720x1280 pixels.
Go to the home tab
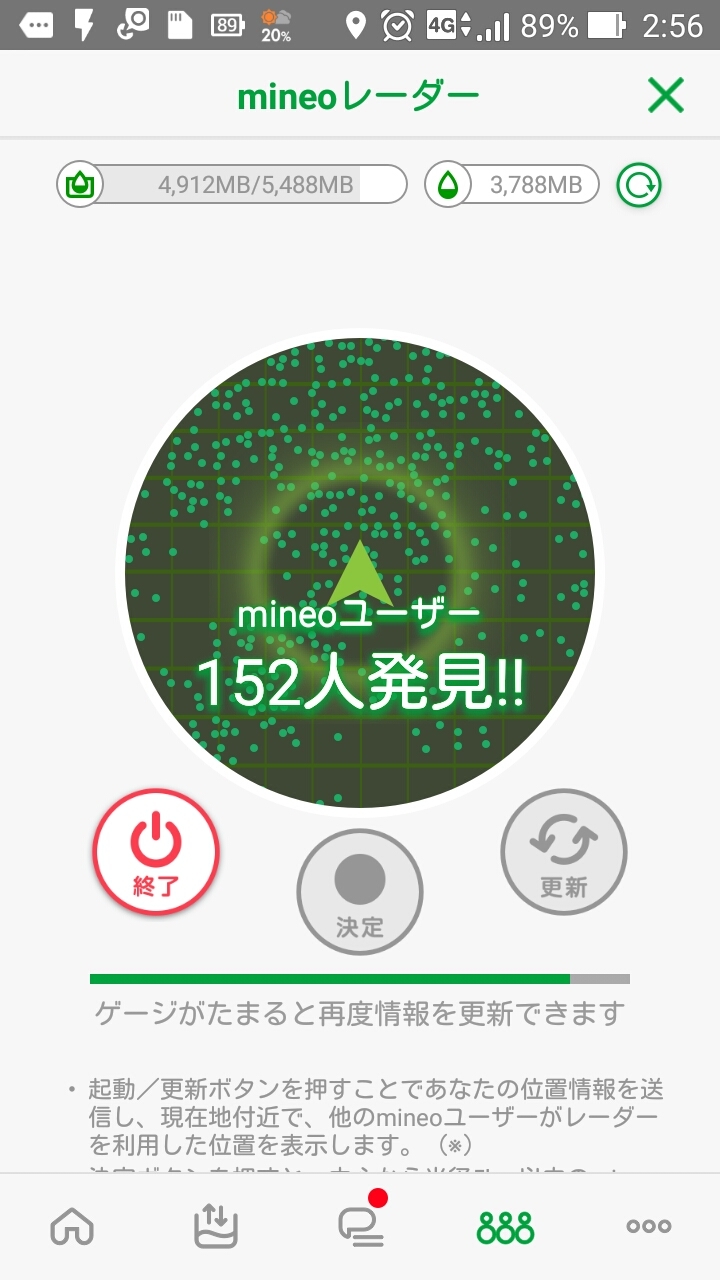click(72, 1226)
